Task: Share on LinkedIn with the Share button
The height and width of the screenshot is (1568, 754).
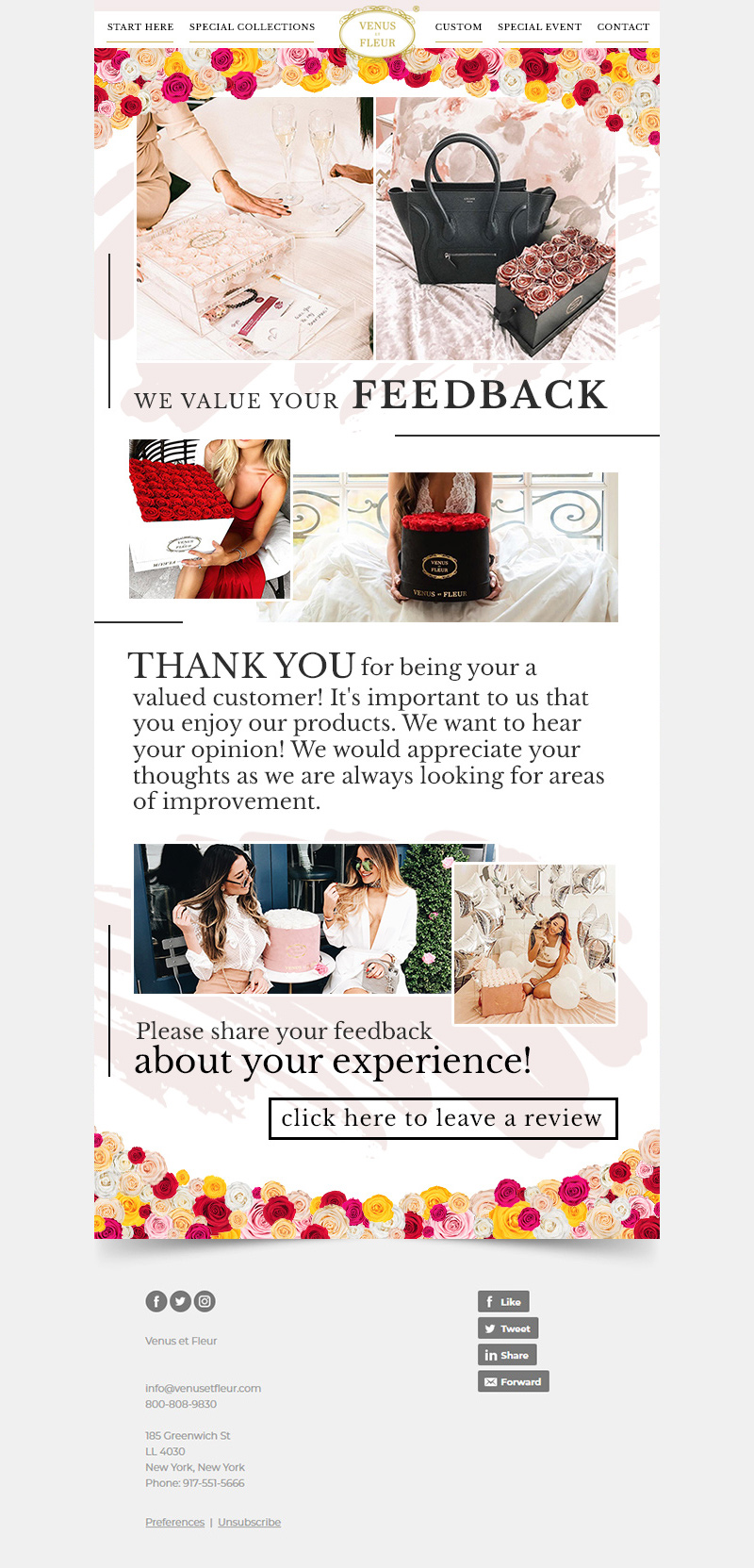Action: click(x=507, y=1355)
